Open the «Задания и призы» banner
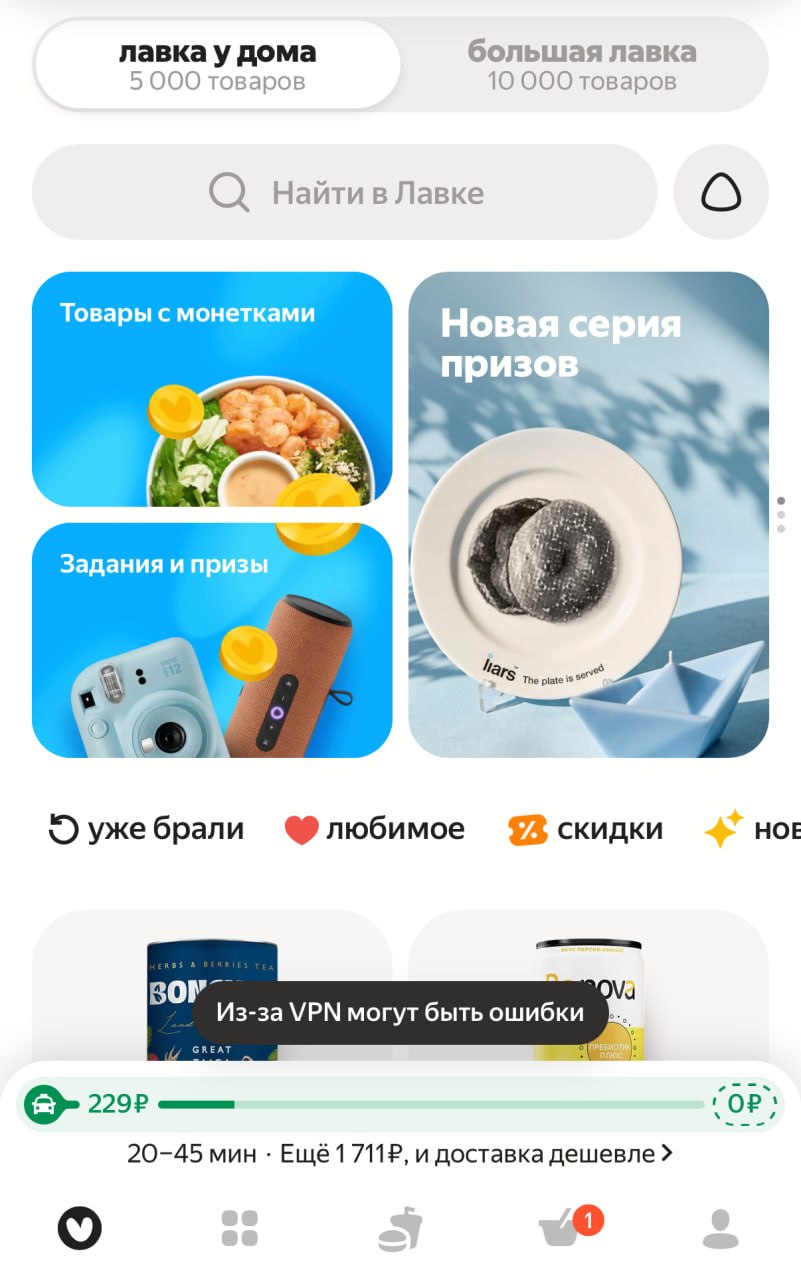The height and width of the screenshot is (1280, 801). coord(212,640)
